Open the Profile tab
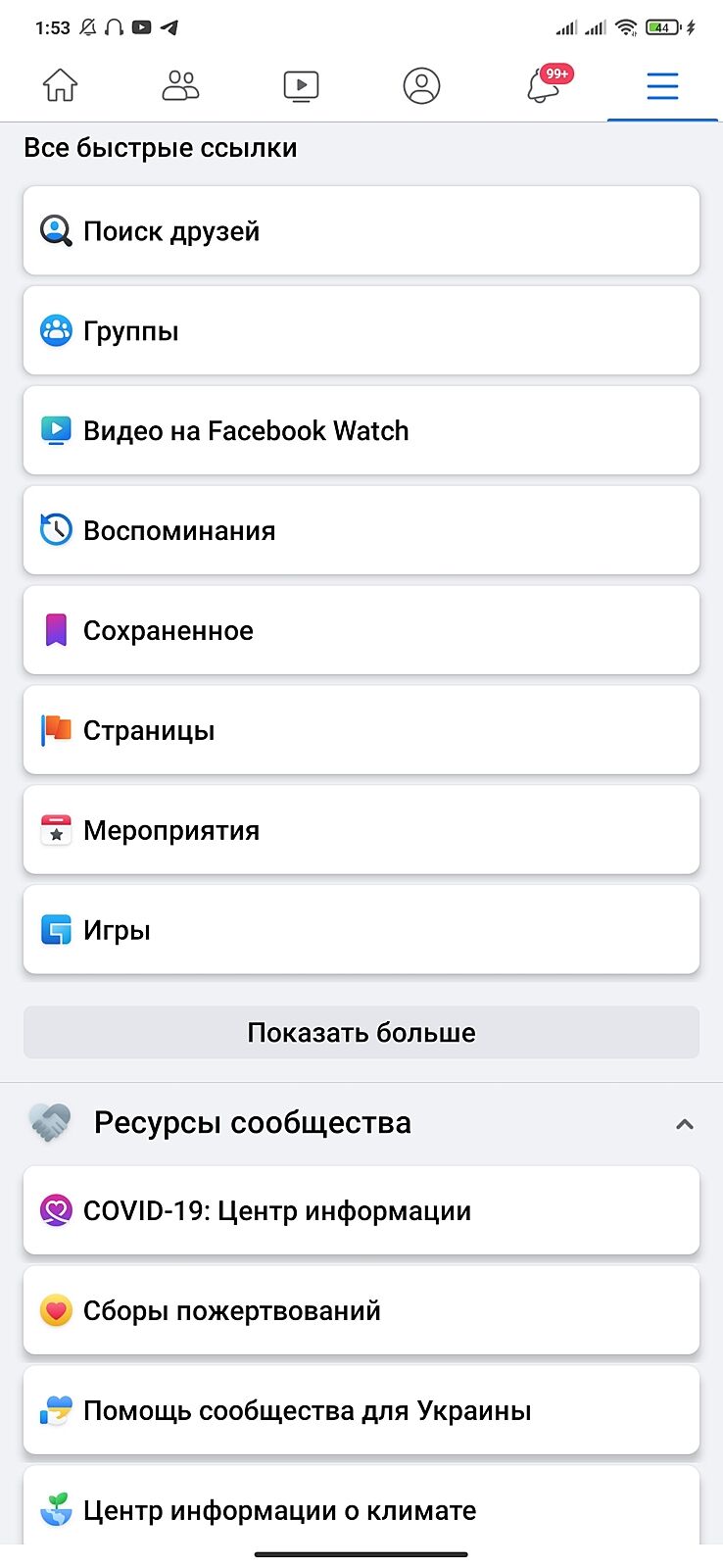723x1568 pixels. [x=421, y=86]
